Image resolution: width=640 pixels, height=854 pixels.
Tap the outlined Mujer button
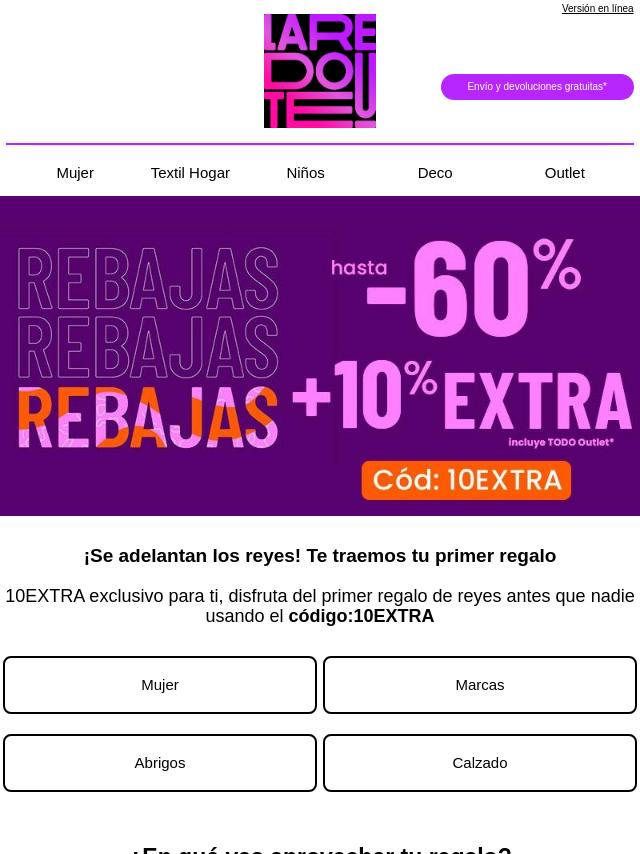160,685
